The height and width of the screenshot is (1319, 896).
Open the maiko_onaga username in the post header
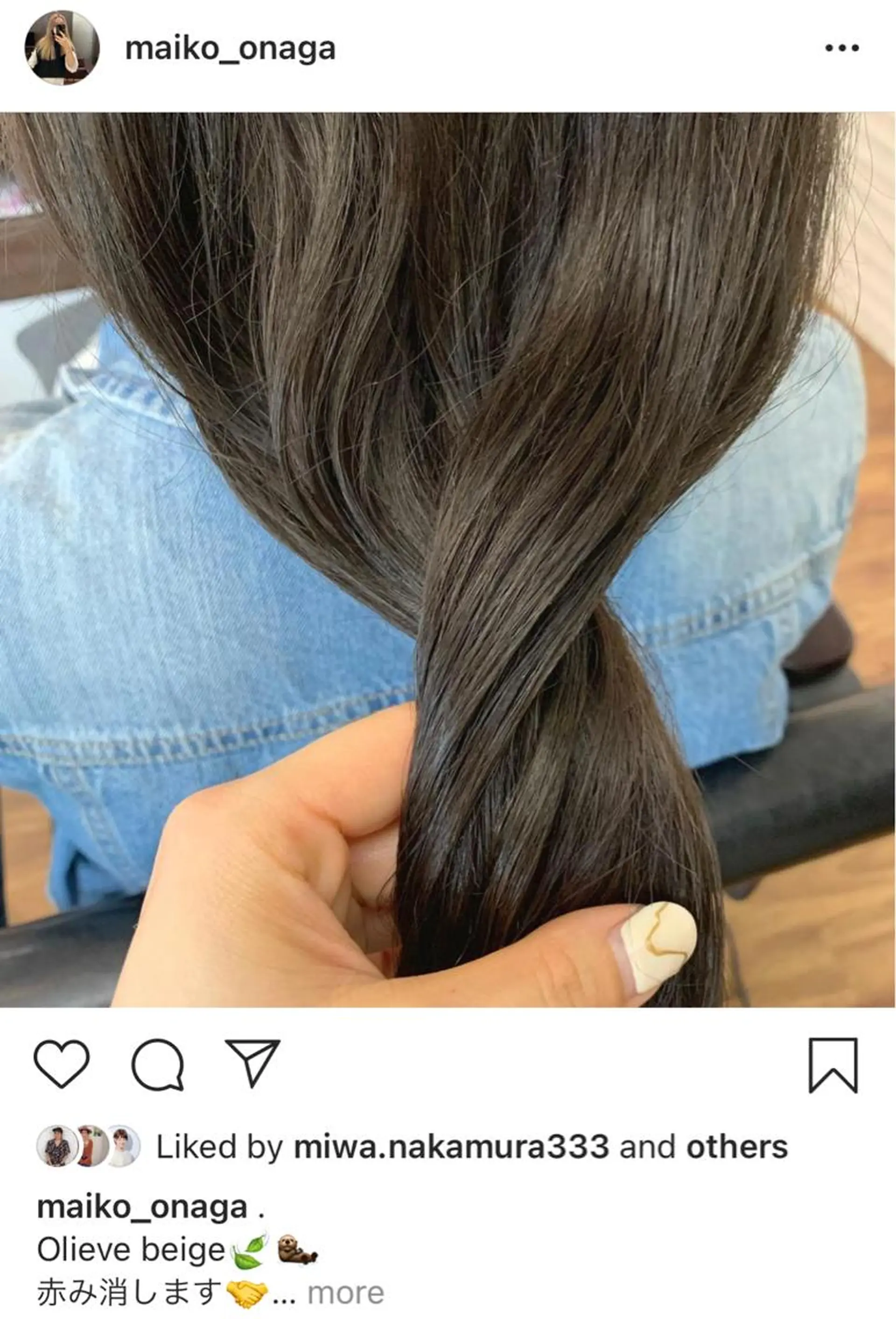[230, 49]
